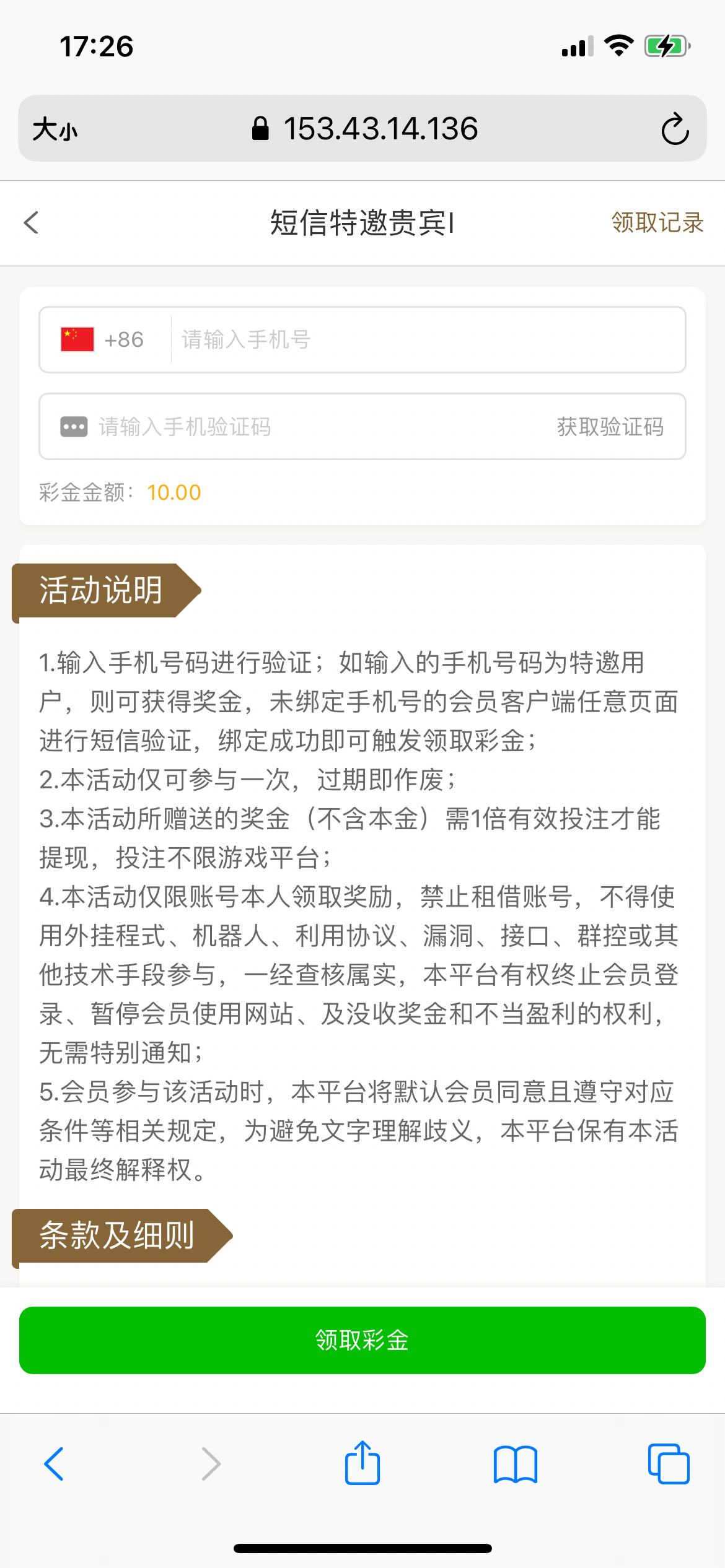
Task: Focus the 请输入手机号 phone number field
Action: pos(426,339)
